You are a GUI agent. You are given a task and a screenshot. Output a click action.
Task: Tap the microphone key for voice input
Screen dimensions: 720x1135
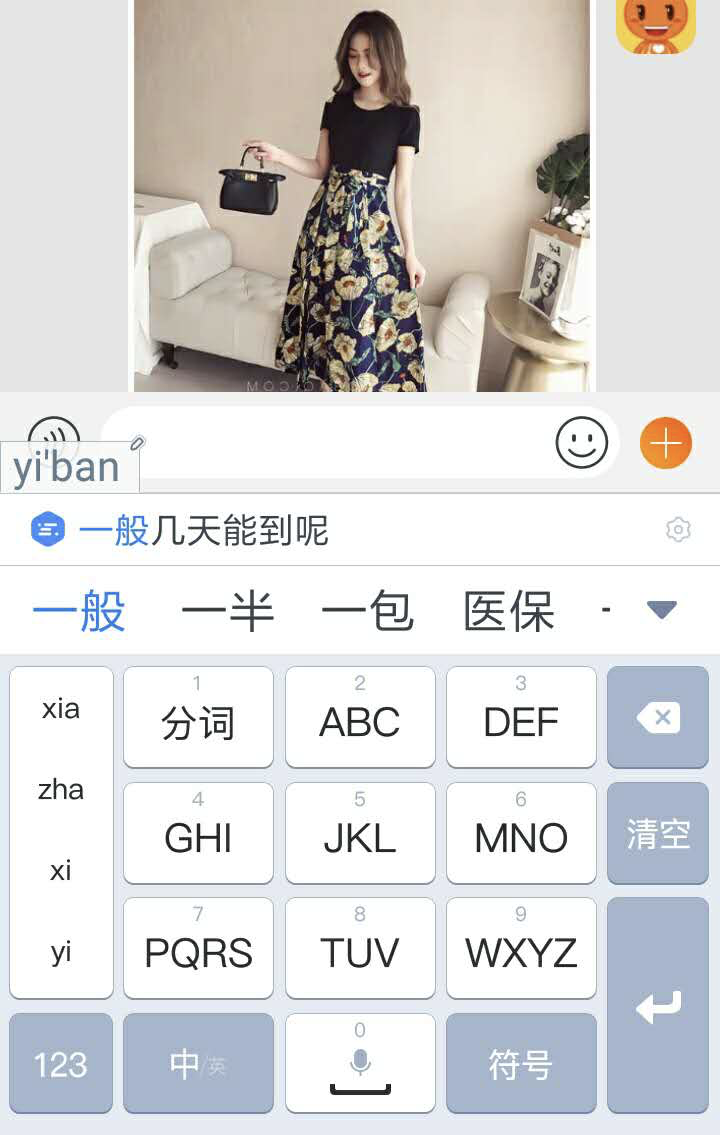tap(360, 1063)
